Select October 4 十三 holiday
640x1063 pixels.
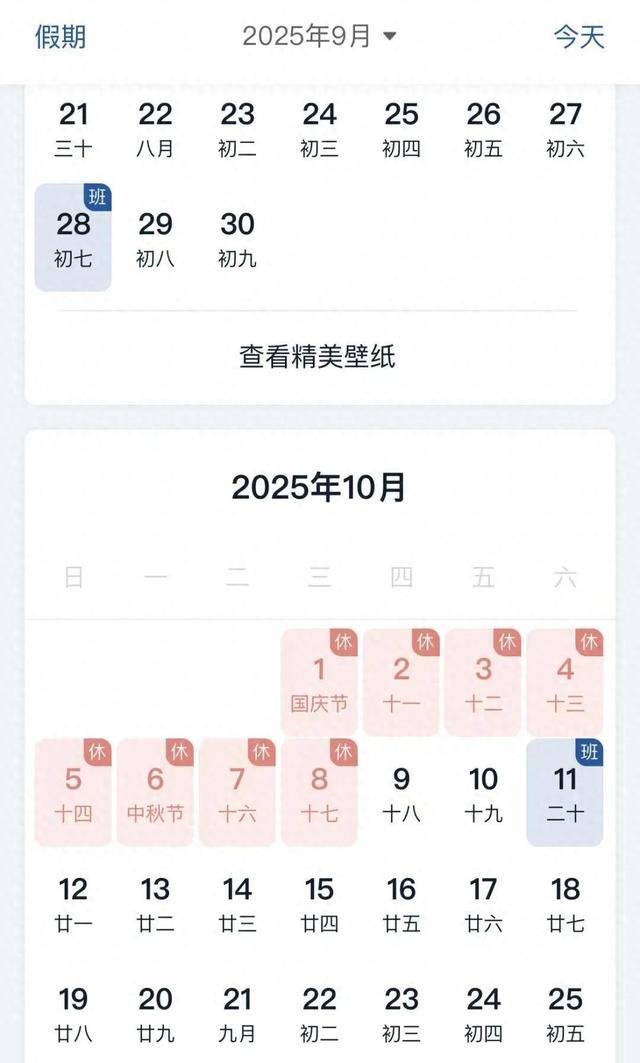[565, 683]
